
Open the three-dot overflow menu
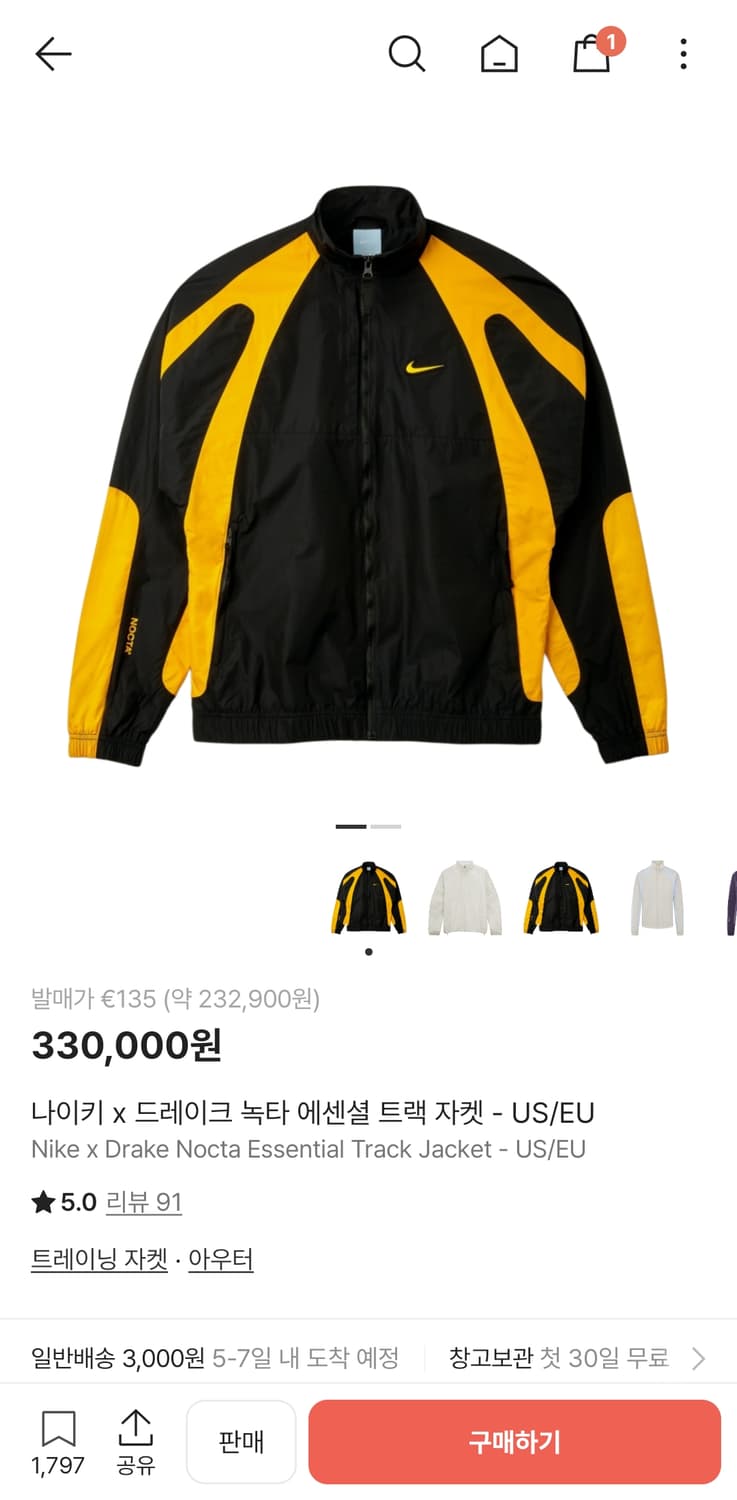coord(683,55)
